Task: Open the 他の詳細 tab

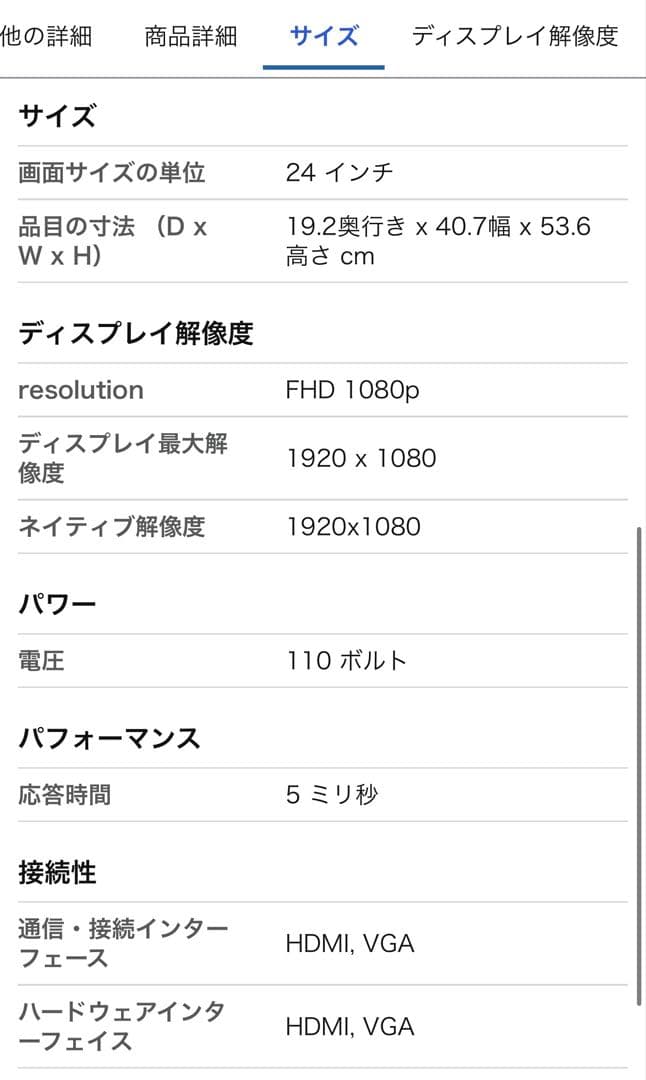Action: pyautogui.click(x=46, y=37)
